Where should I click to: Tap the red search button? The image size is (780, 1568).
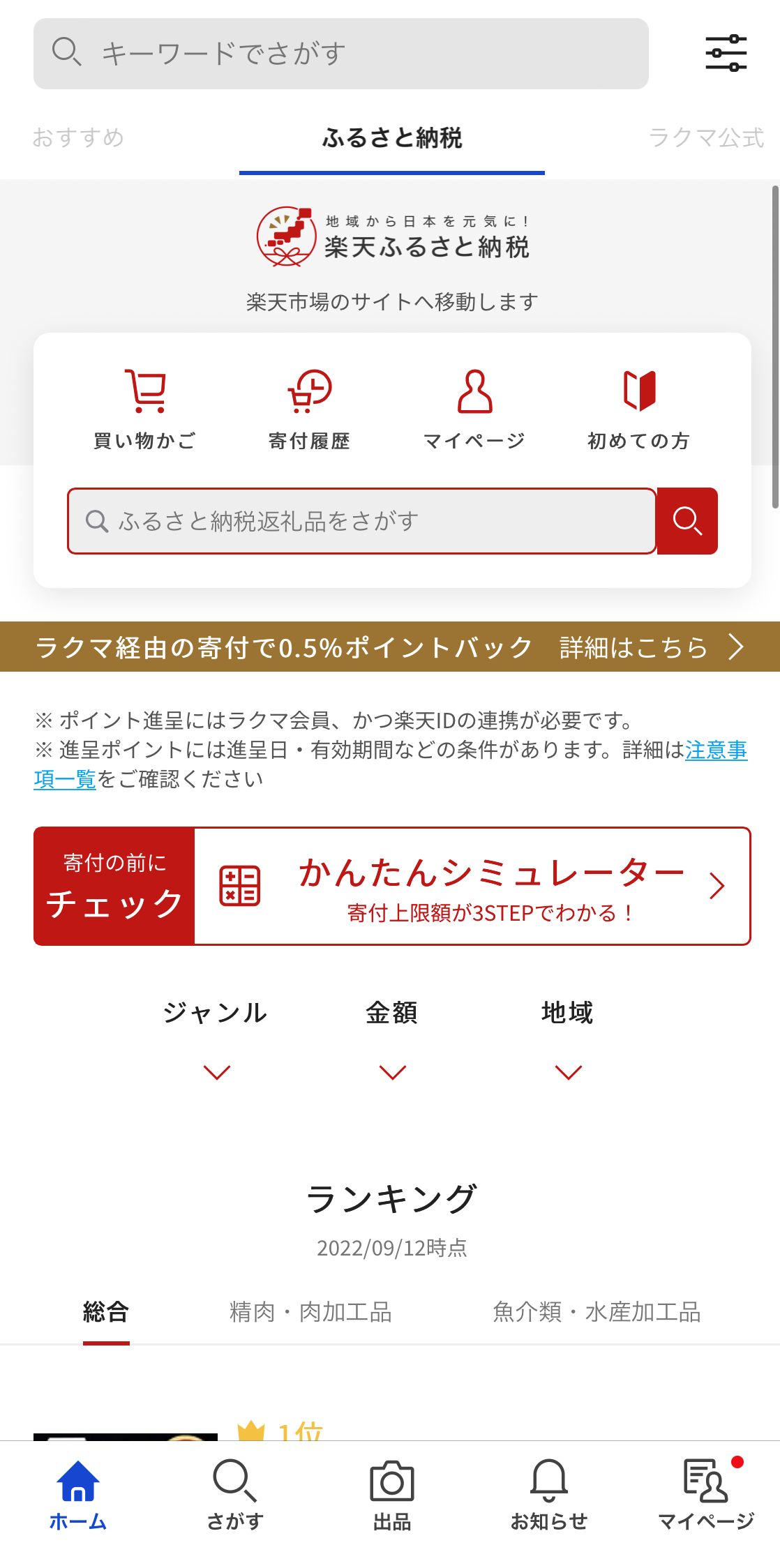(x=687, y=521)
